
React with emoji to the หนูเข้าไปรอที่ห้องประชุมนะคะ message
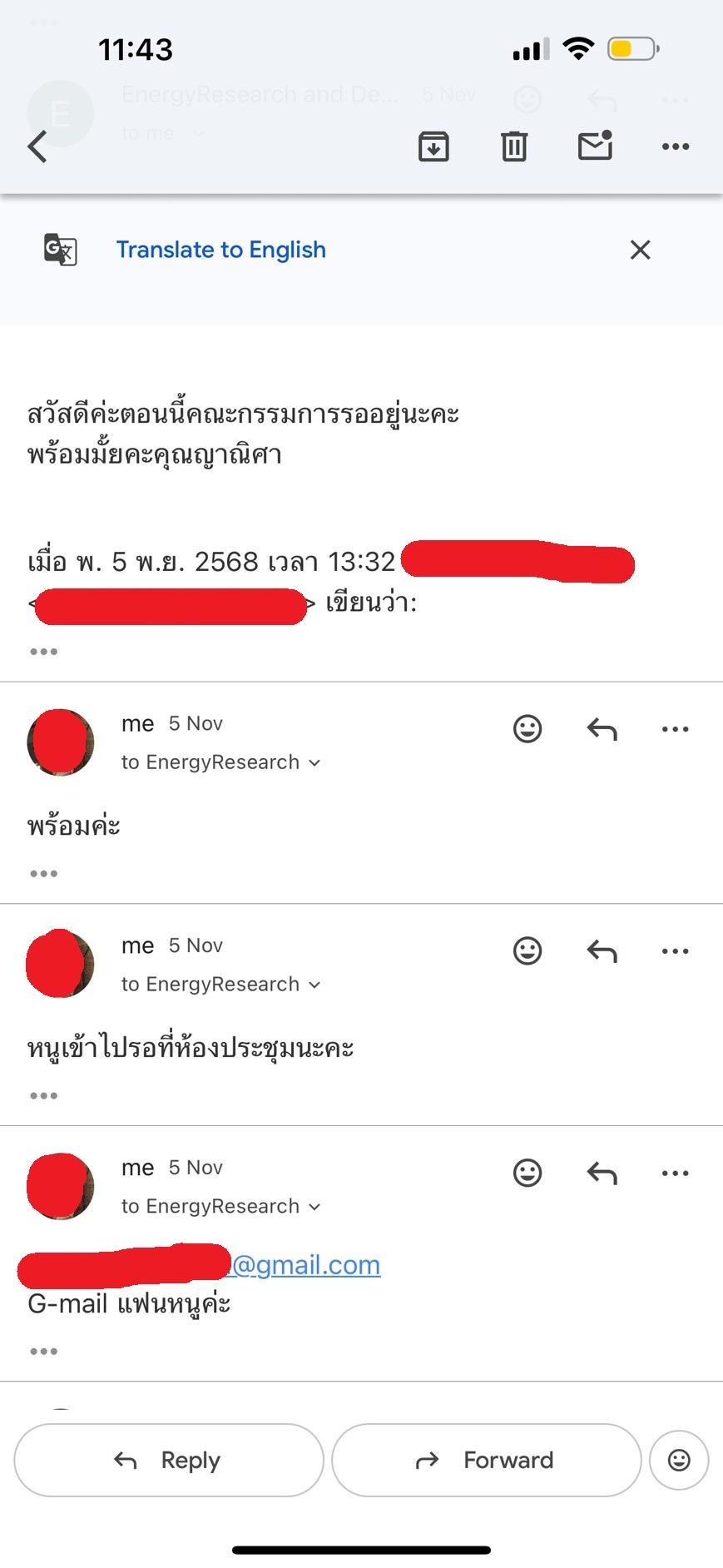(x=527, y=951)
